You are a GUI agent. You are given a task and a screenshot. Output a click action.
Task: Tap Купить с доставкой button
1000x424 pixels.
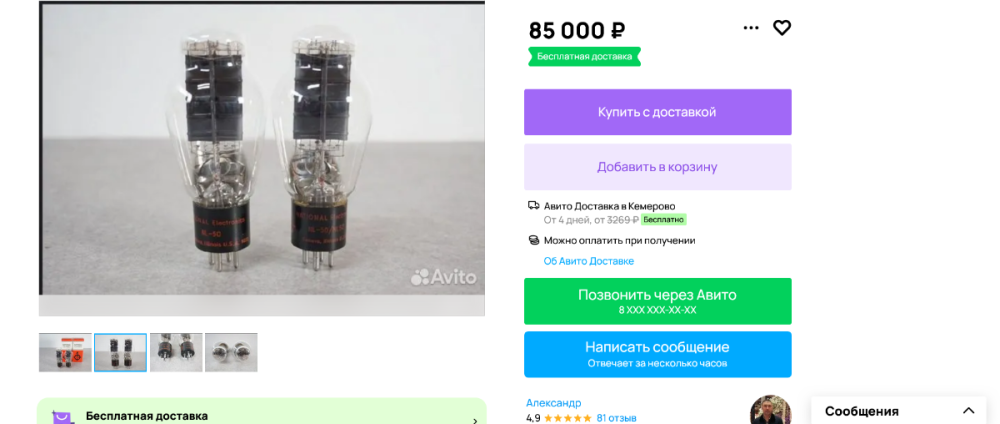click(x=657, y=112)
